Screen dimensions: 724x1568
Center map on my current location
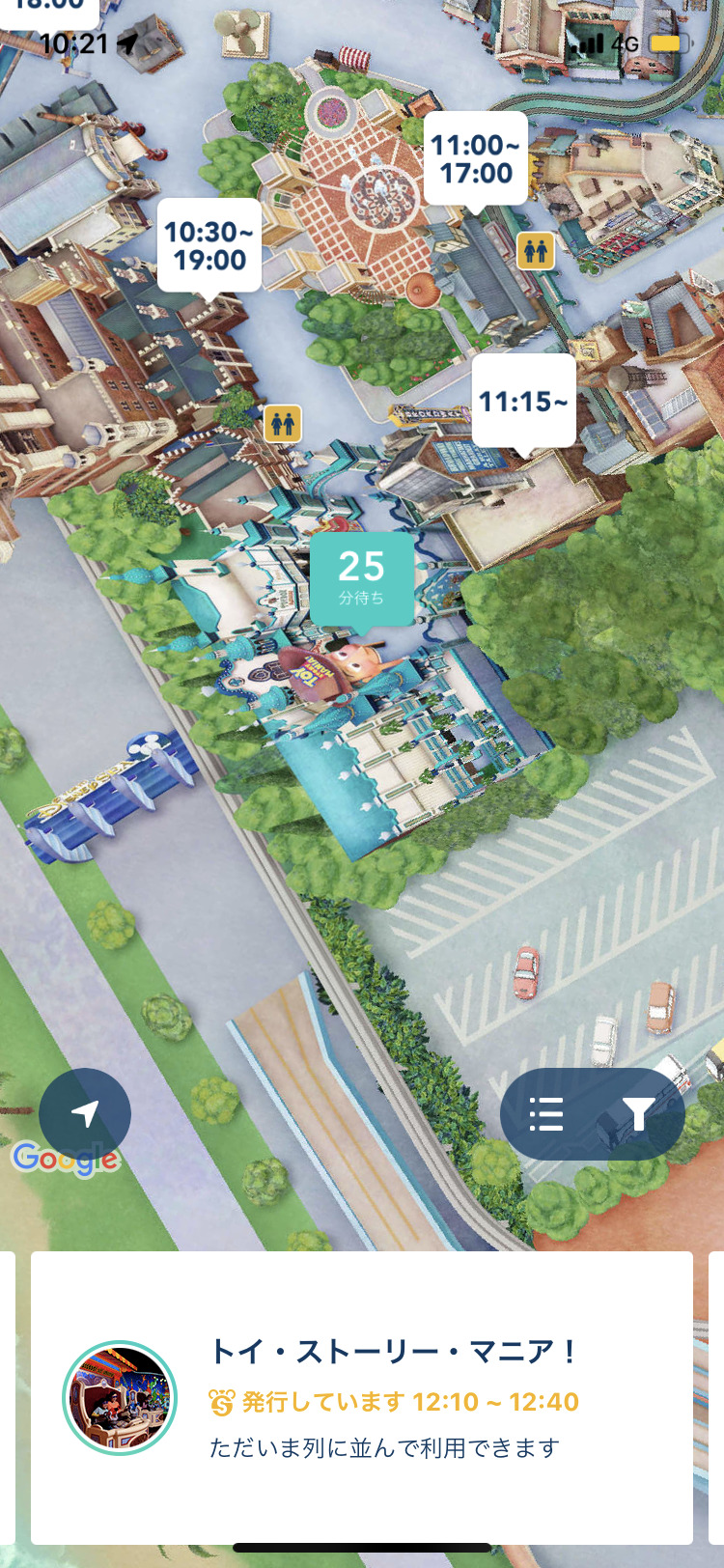pyautogui.click(x=85, y=1113)
